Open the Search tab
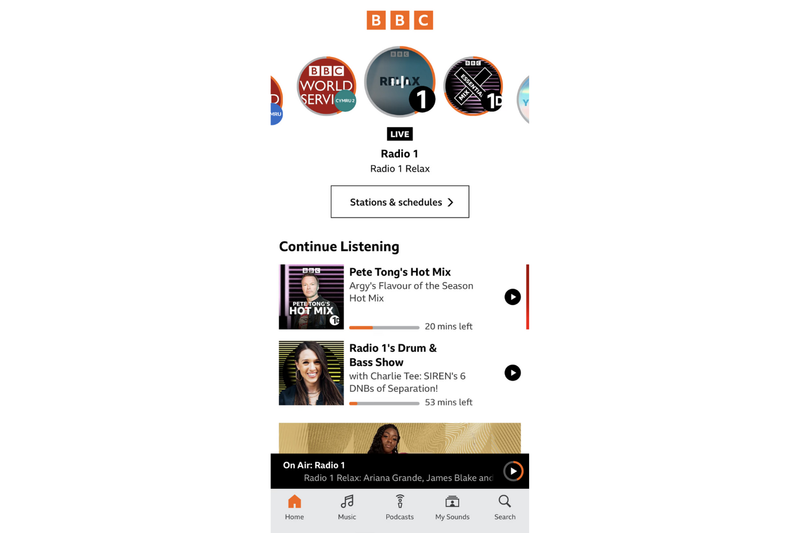The height and width of the screenshot is (533, 800). point(504,507)
